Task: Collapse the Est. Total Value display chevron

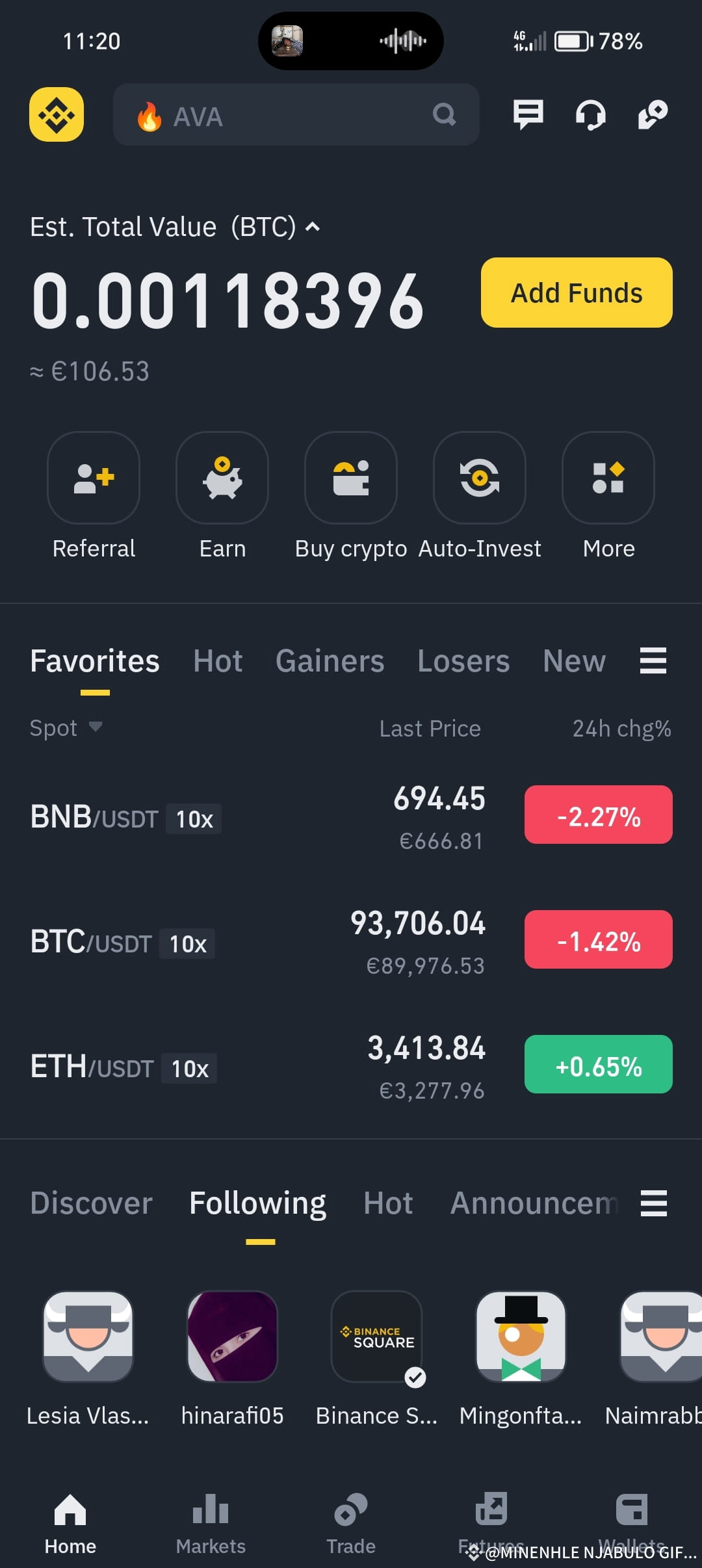Action: coord(312,227)
